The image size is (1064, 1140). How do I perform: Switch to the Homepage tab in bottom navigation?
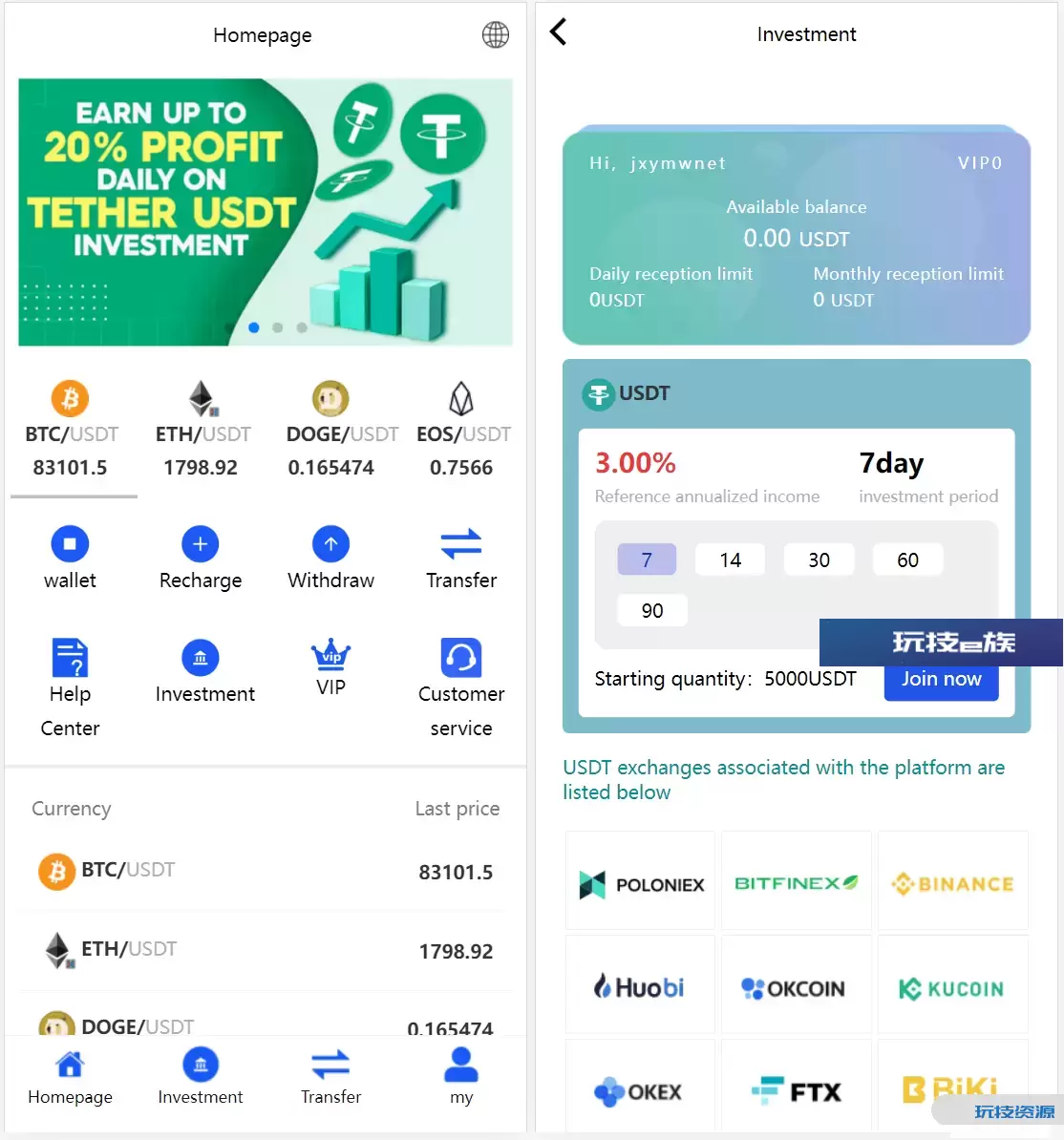[x=70, y=1075]
